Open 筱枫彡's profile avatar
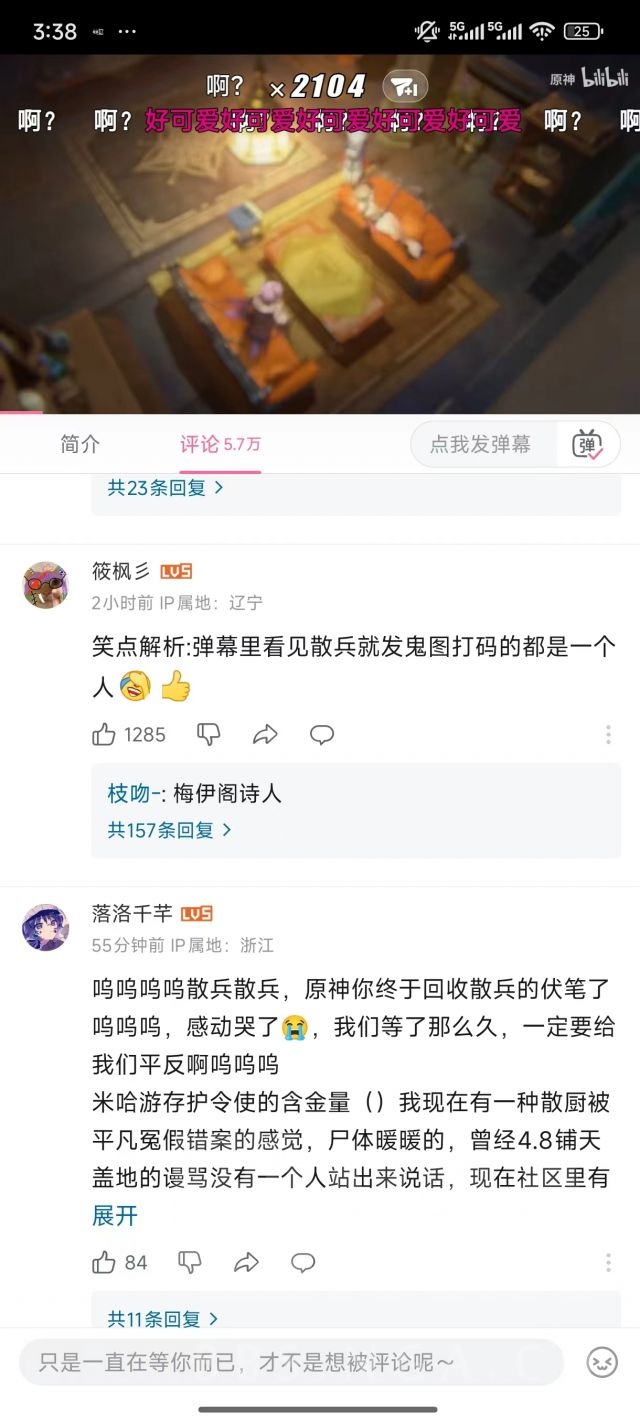Image resolution: width=640 pixels, height=1422 pixels. (x=45, y=584)
